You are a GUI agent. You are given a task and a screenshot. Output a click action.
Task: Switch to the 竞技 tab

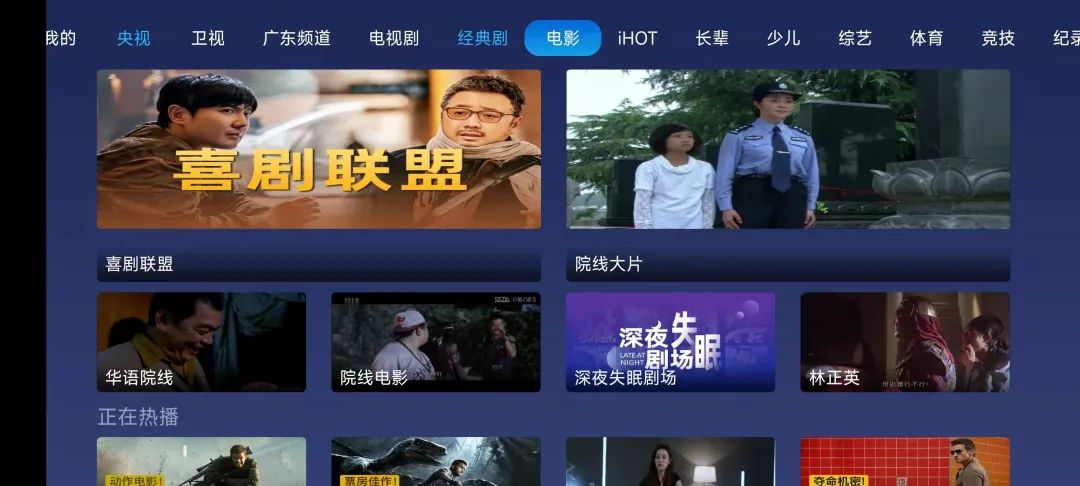point(998,38)
